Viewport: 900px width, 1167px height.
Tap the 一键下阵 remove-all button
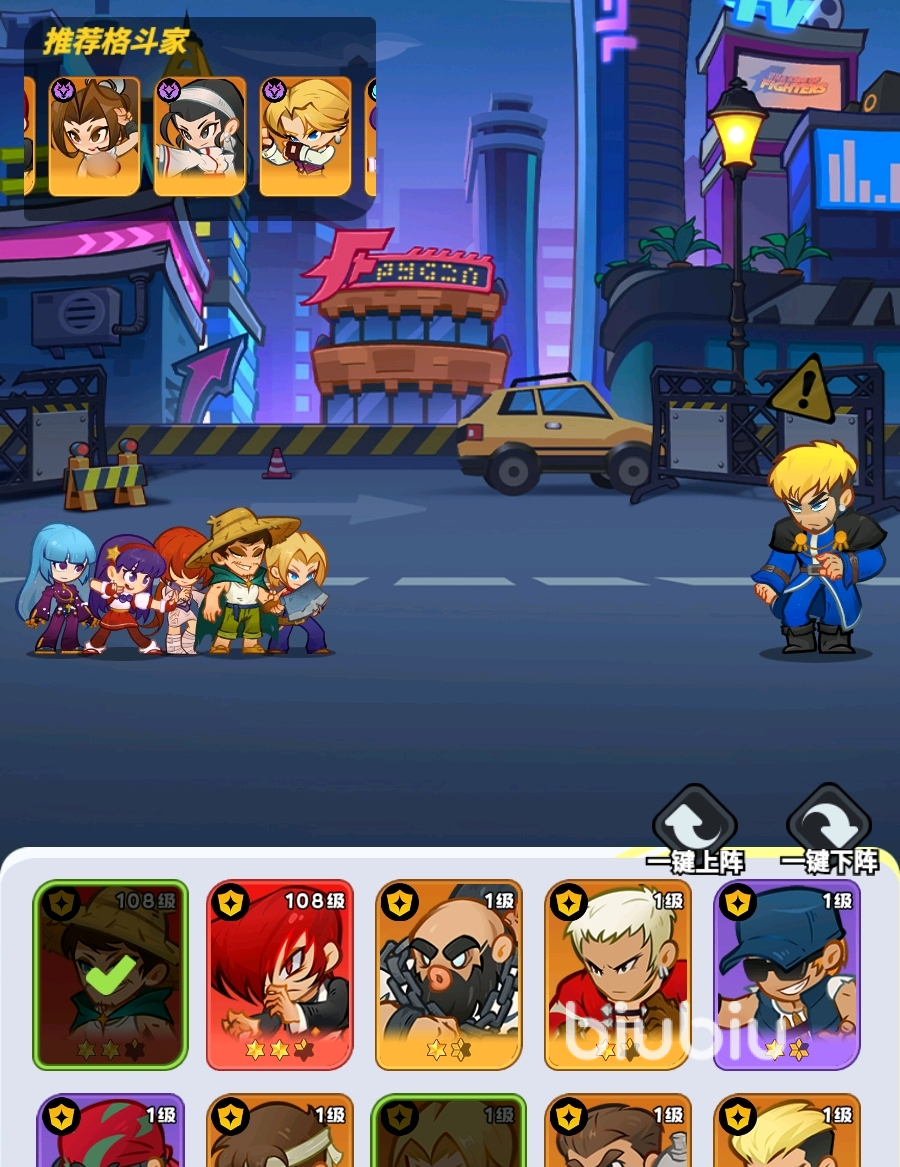click(829, 830)
